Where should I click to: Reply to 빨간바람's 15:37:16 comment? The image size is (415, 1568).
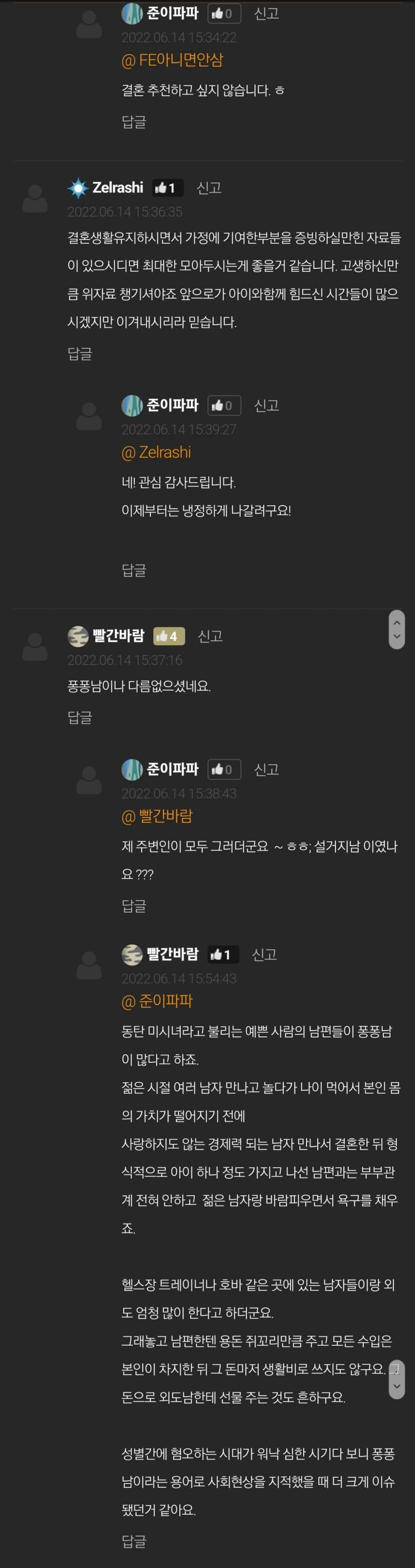(80, 718)
